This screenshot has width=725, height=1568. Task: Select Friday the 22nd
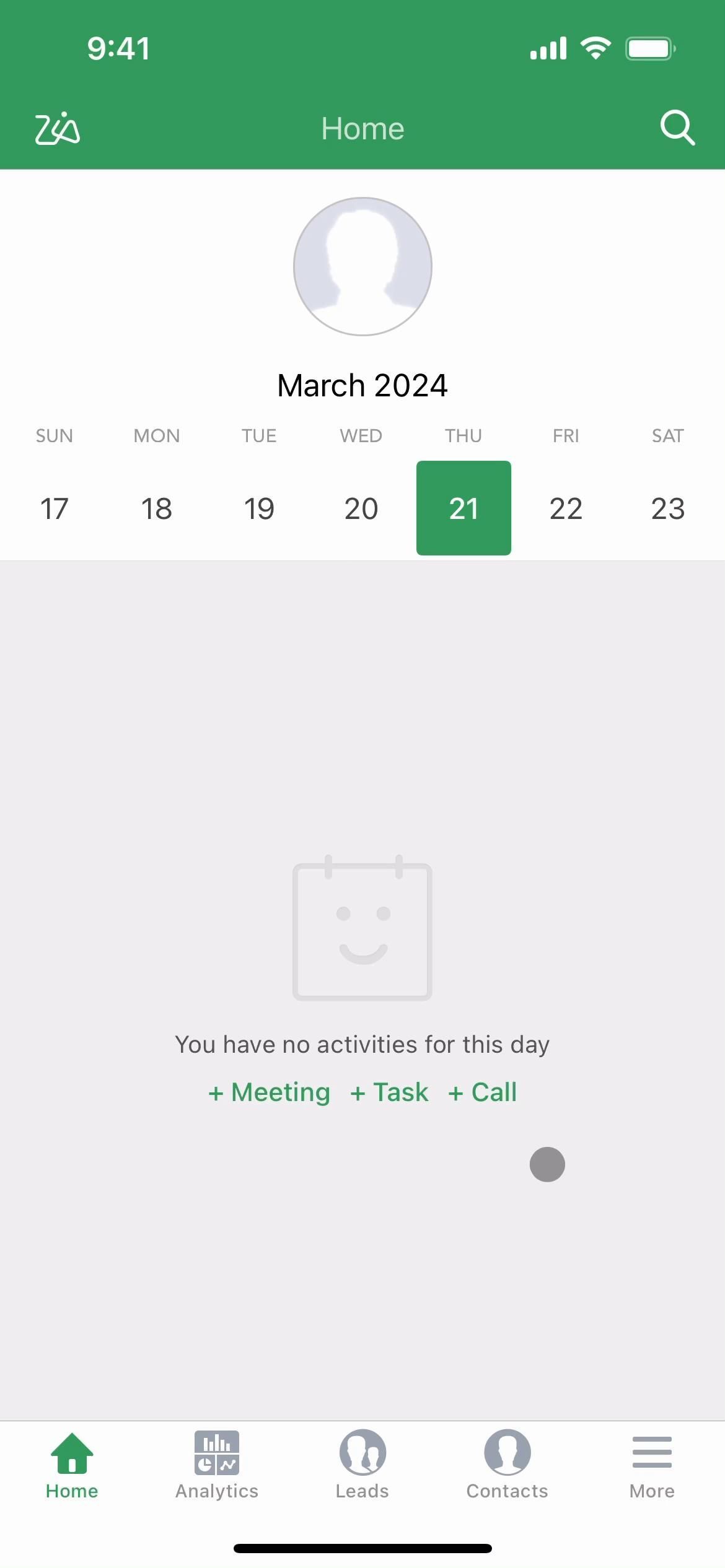click(x=566, y=508)
